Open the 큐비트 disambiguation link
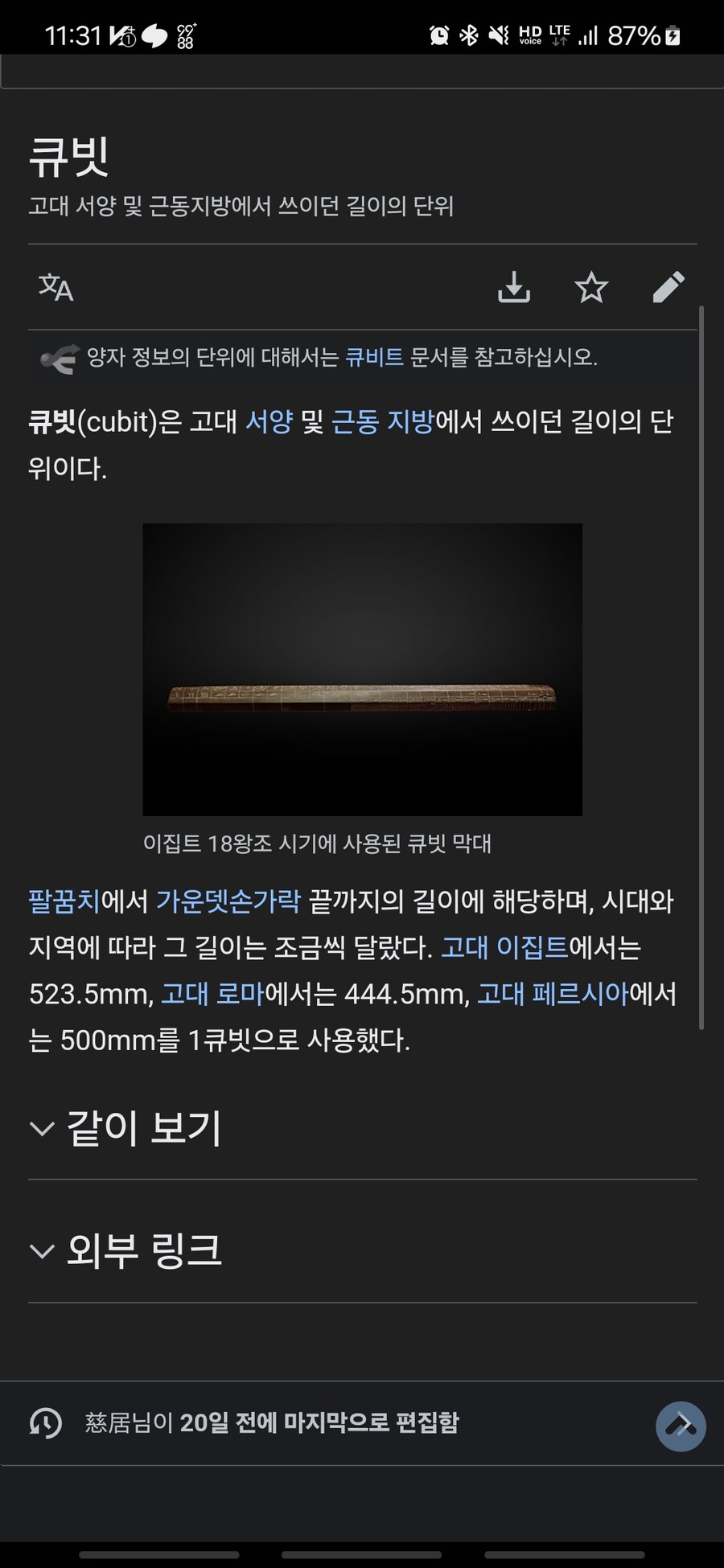 tap(374, 357)
